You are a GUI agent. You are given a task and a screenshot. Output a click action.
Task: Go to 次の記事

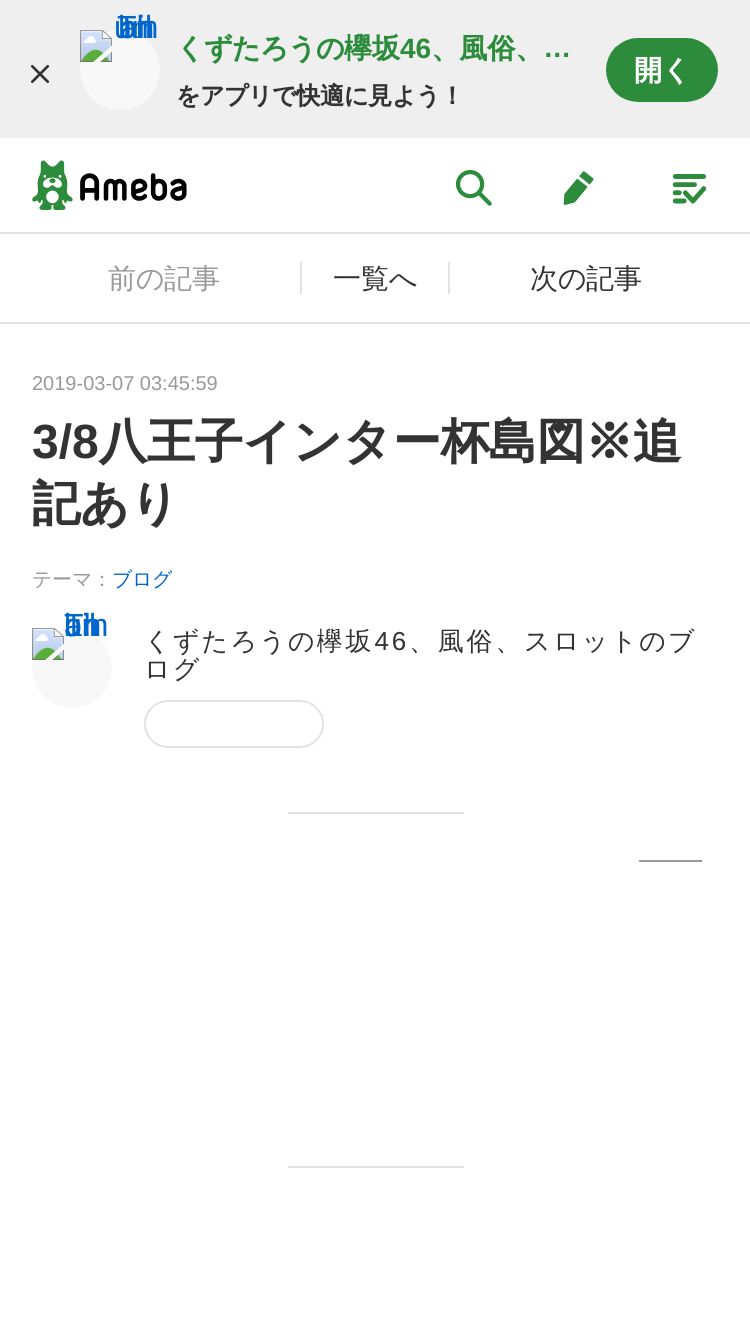tap(585, 278)
